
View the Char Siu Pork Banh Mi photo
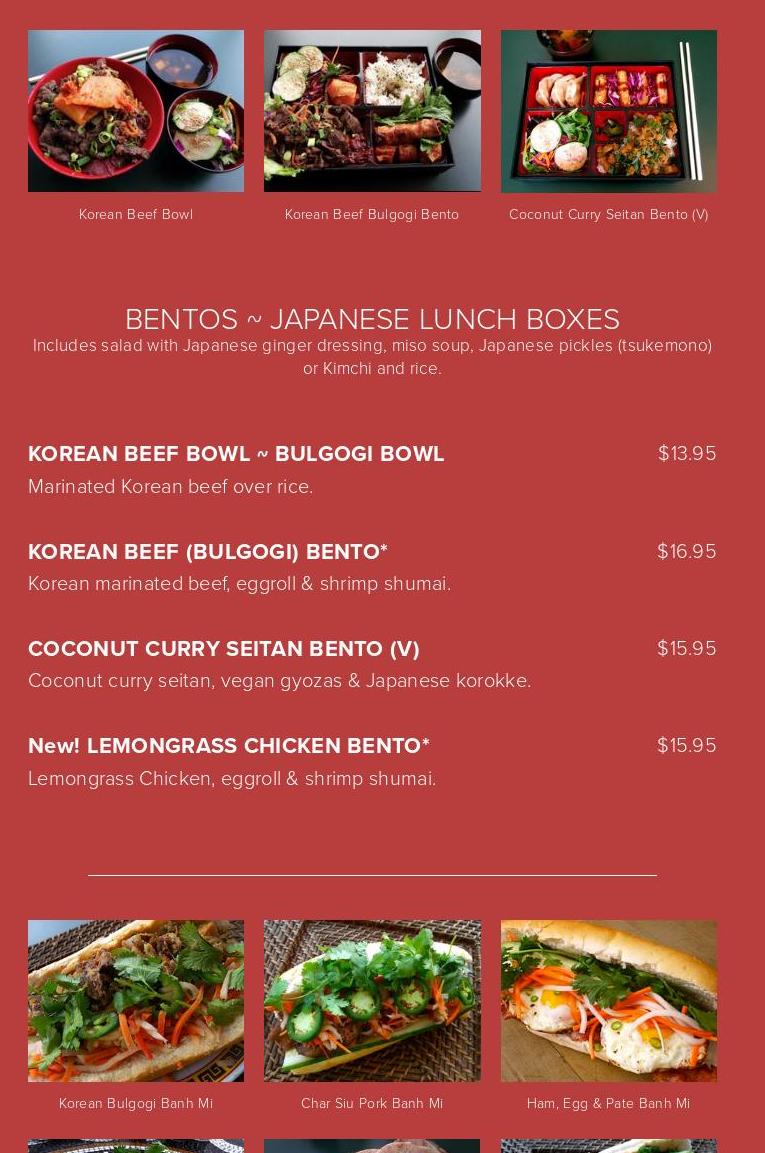pos(372,1000)
